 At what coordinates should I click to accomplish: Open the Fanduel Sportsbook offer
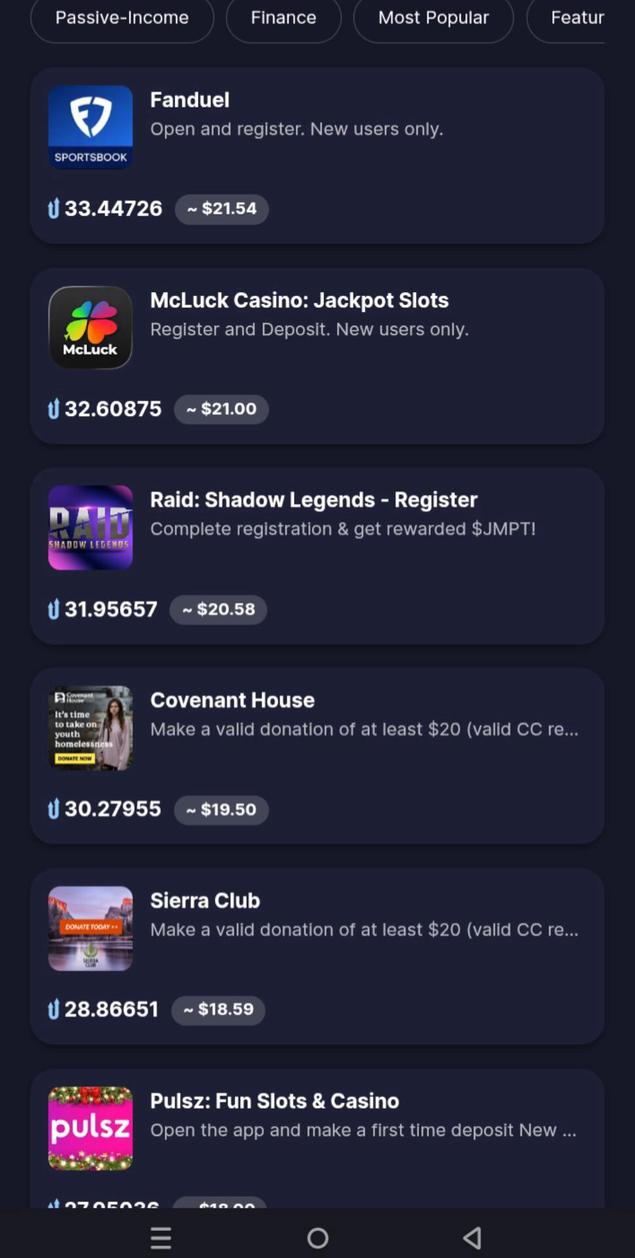[x=317, y=155]
